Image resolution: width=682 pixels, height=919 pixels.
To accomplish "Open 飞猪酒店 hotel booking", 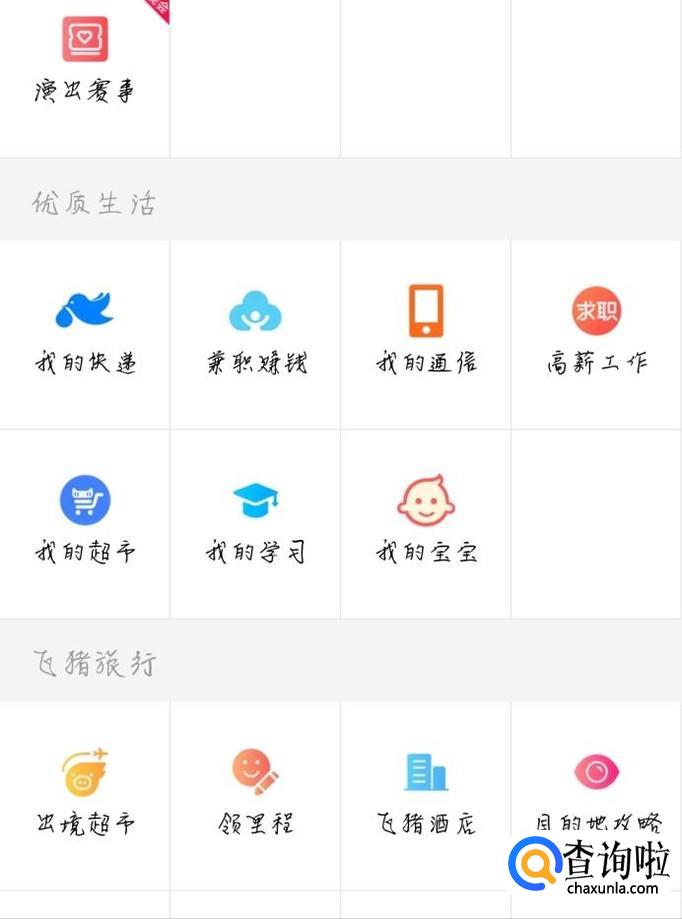I will pos(426,792).
